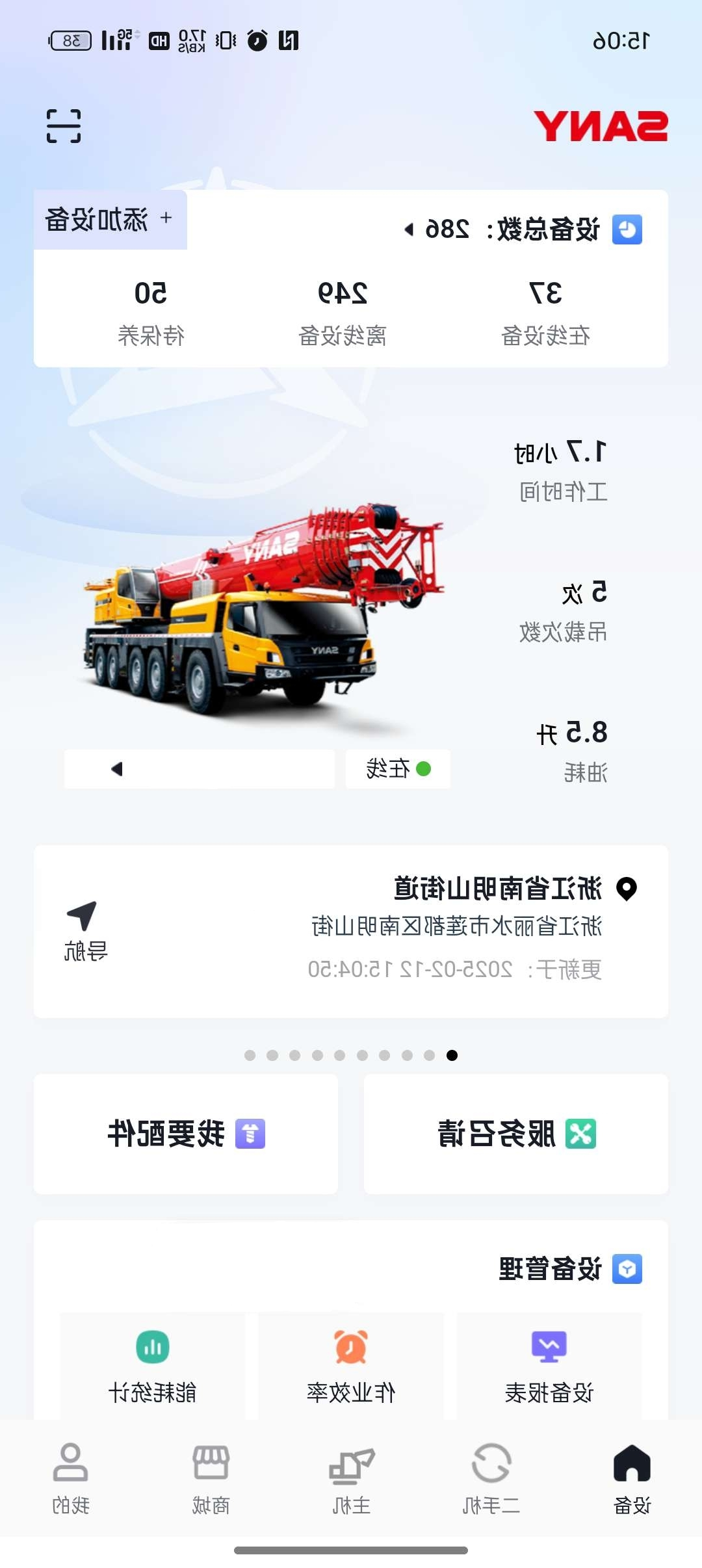Open 能耗统计

[x=153, y=1366]
